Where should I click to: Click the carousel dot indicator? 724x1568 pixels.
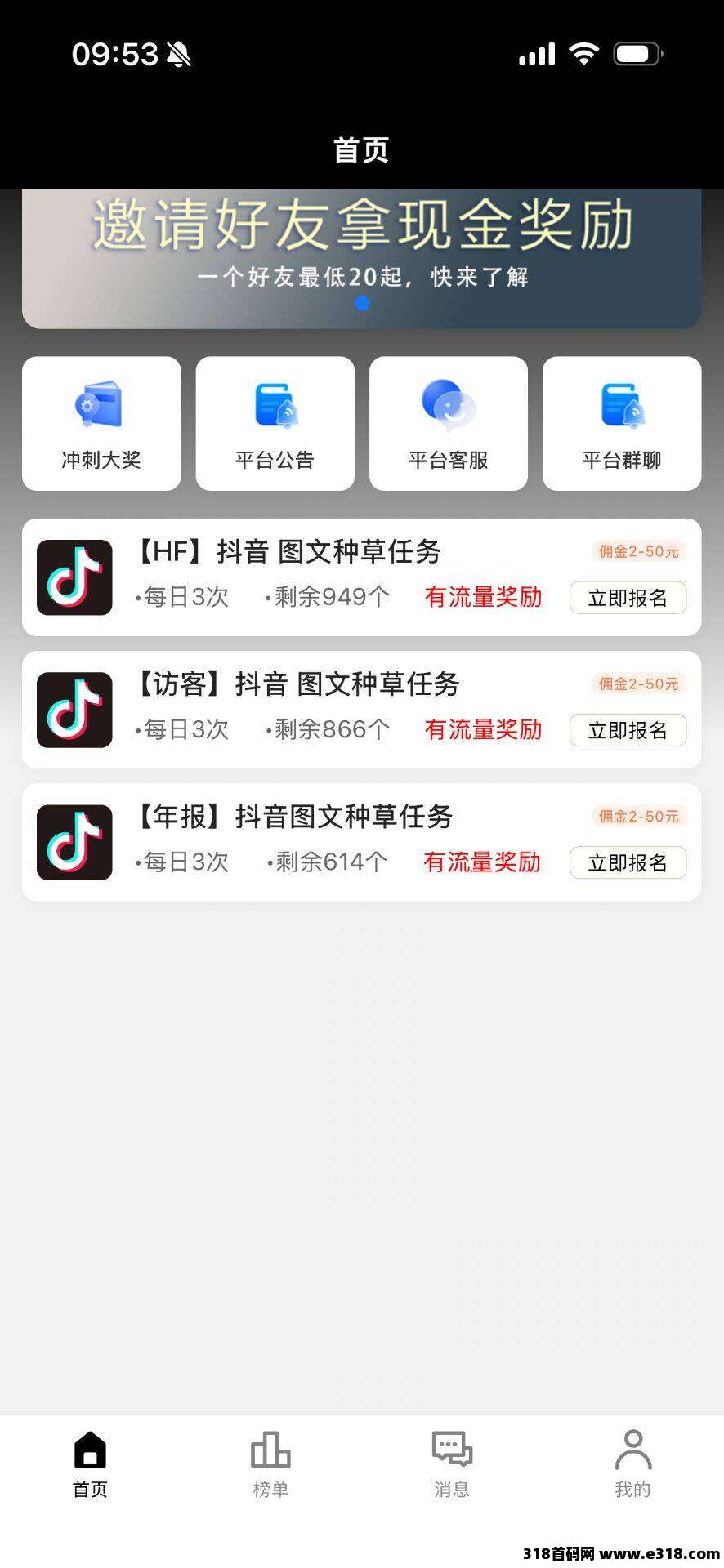[362, 304]
